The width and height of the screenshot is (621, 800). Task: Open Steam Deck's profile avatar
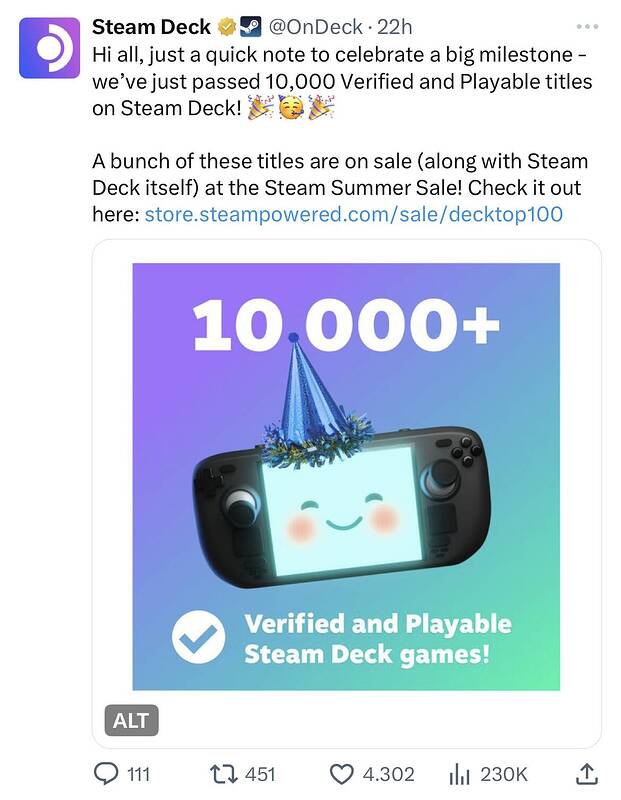click(x=48, y=47)
